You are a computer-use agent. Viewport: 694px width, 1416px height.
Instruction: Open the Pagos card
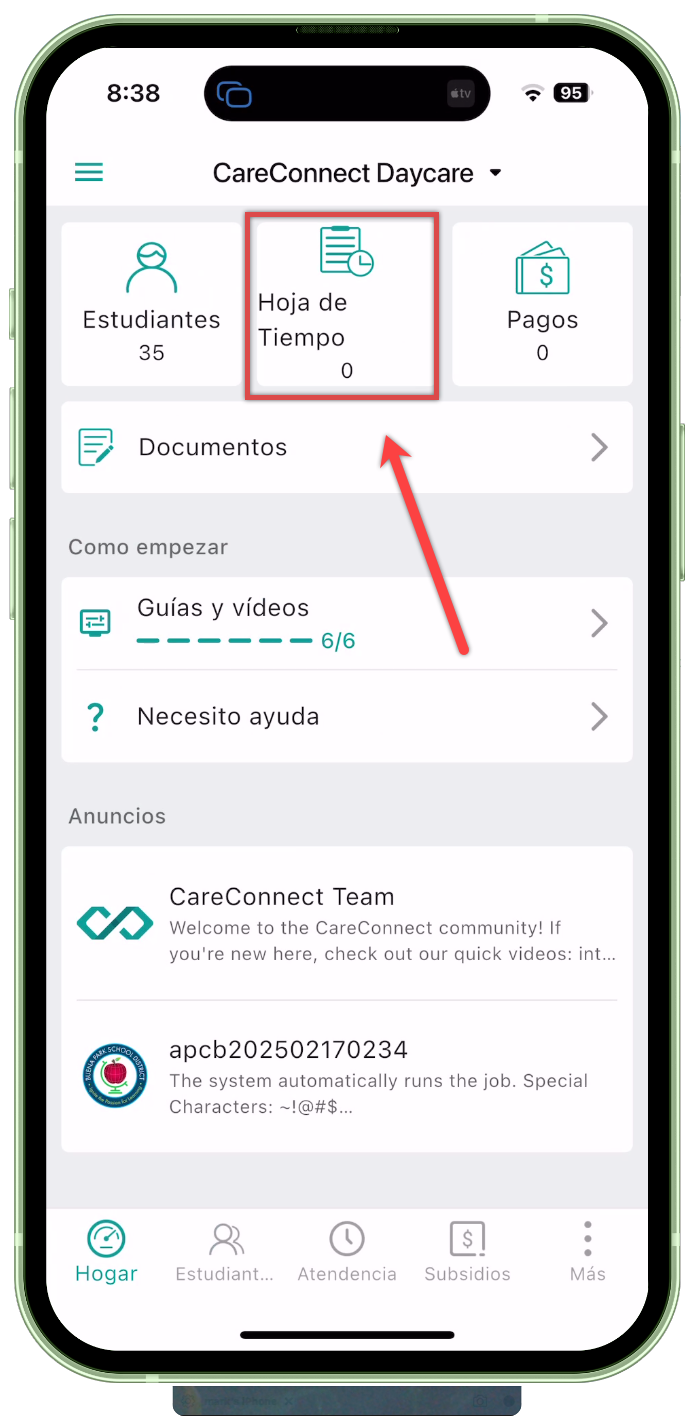pyautogui.click(x=542, y=304)
